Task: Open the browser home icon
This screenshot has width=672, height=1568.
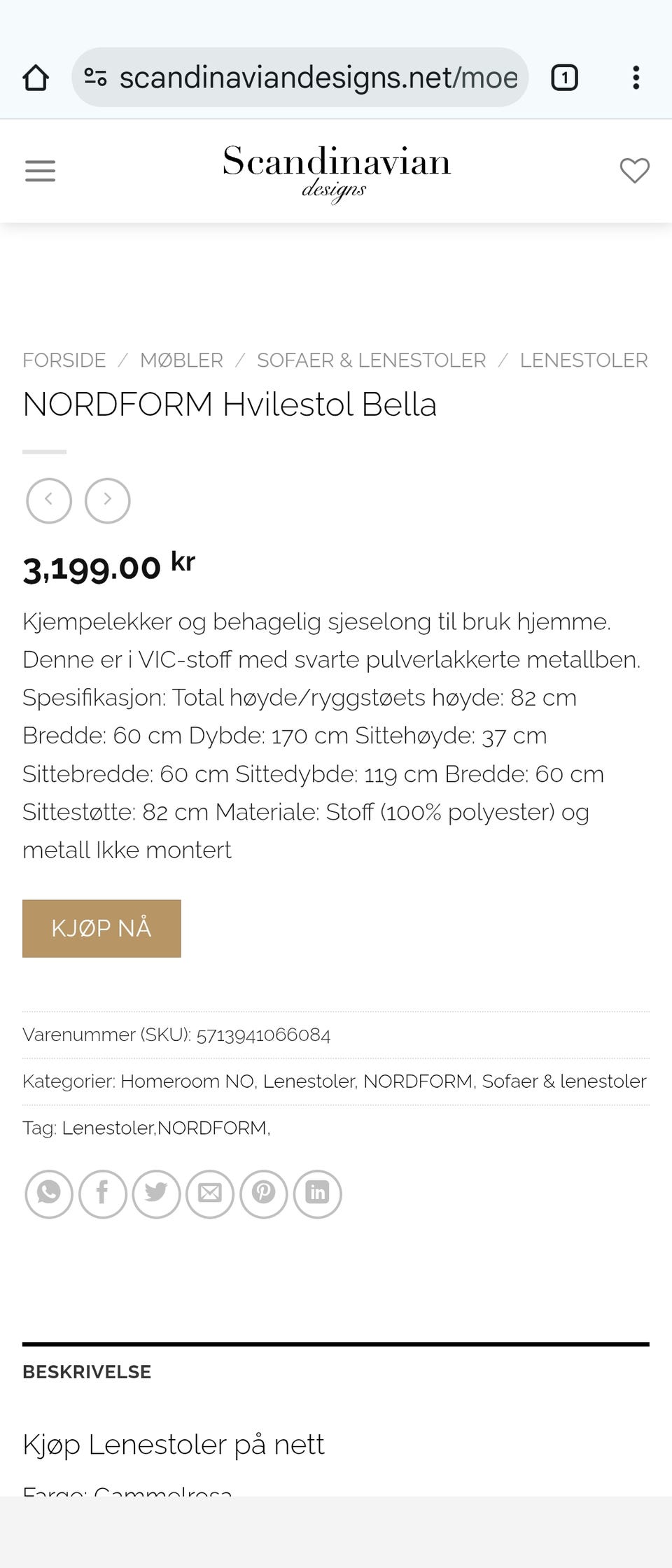Action: point(36,77)
